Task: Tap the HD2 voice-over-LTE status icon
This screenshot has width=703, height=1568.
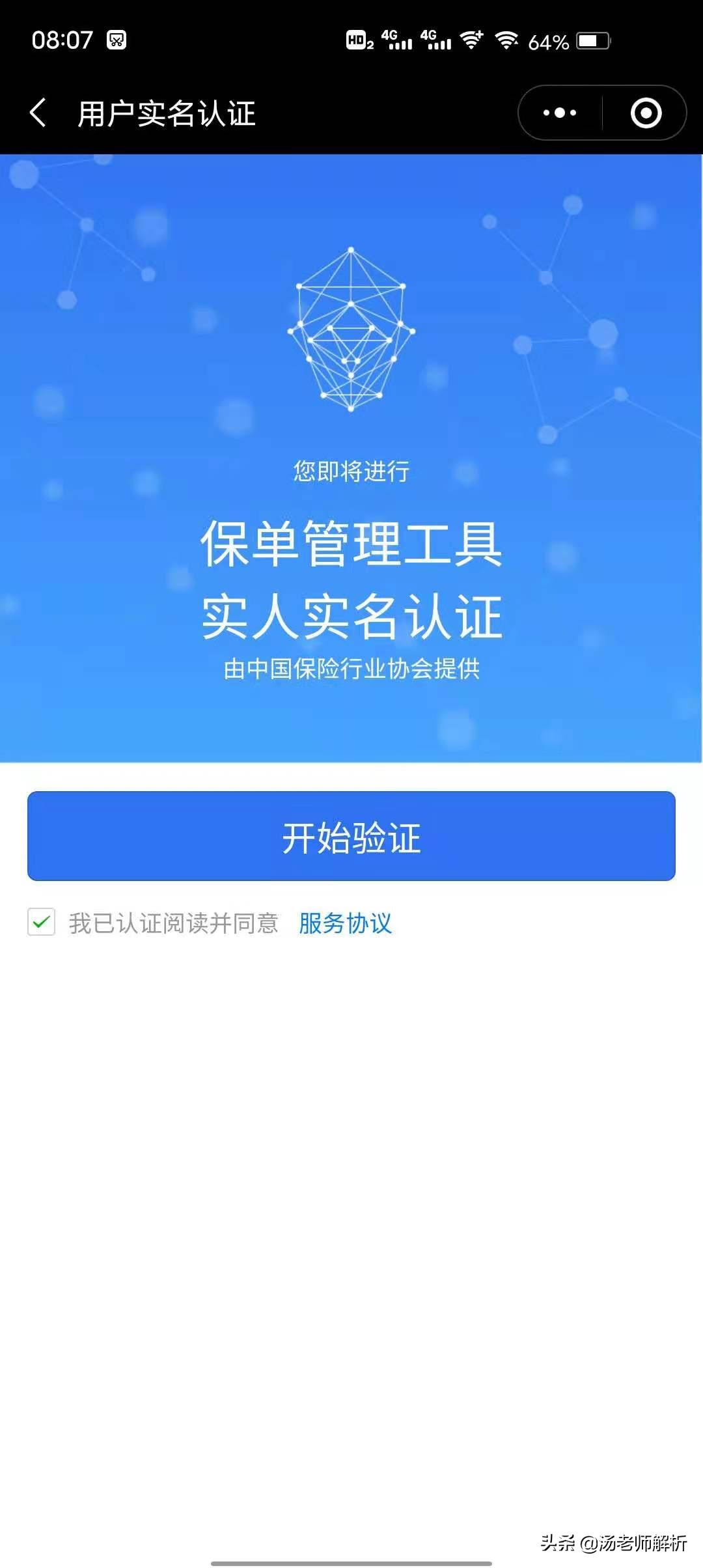Action: click(x=358, y=40)
